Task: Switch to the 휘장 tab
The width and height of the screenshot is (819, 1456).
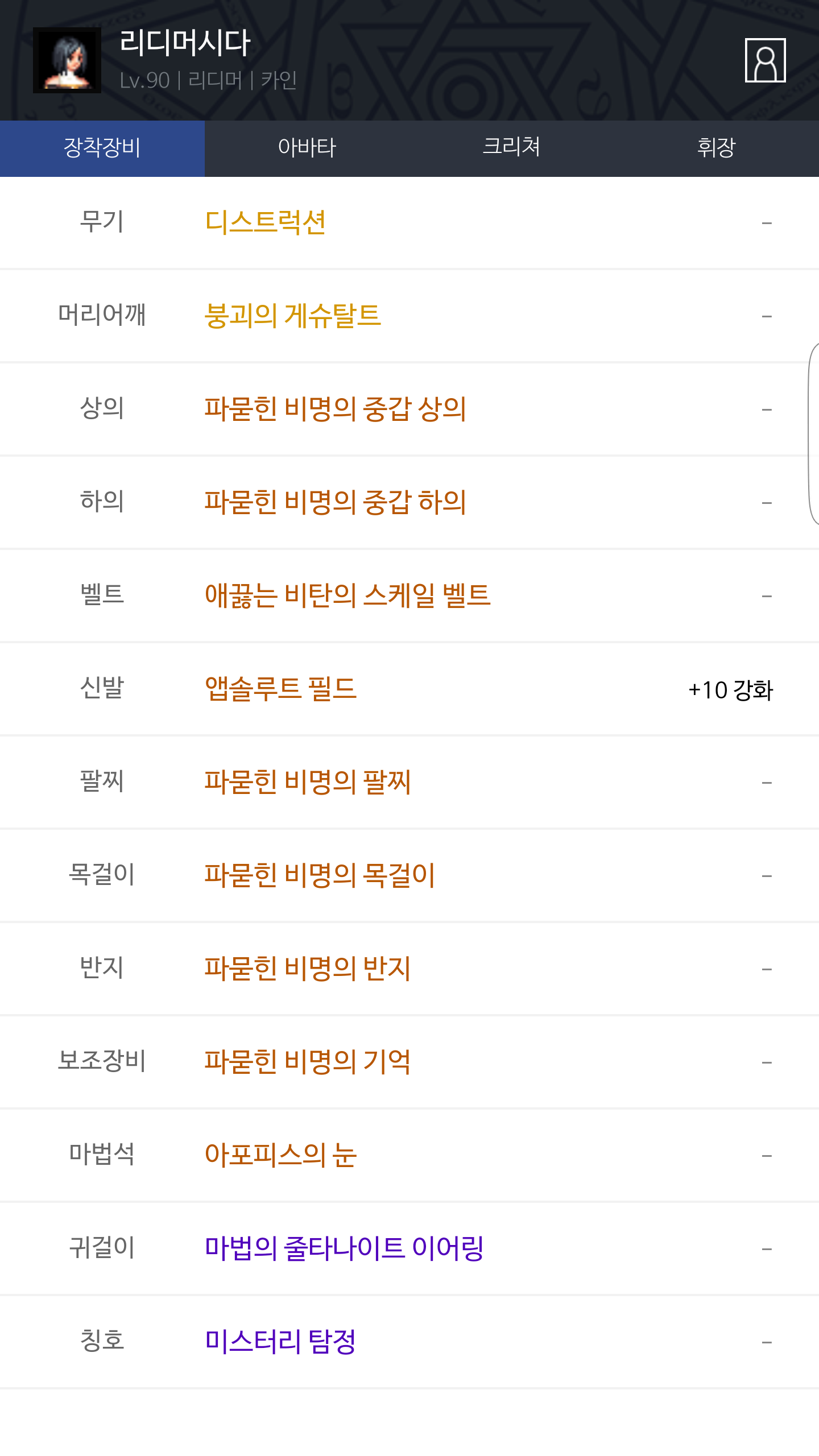Action: 717,148
